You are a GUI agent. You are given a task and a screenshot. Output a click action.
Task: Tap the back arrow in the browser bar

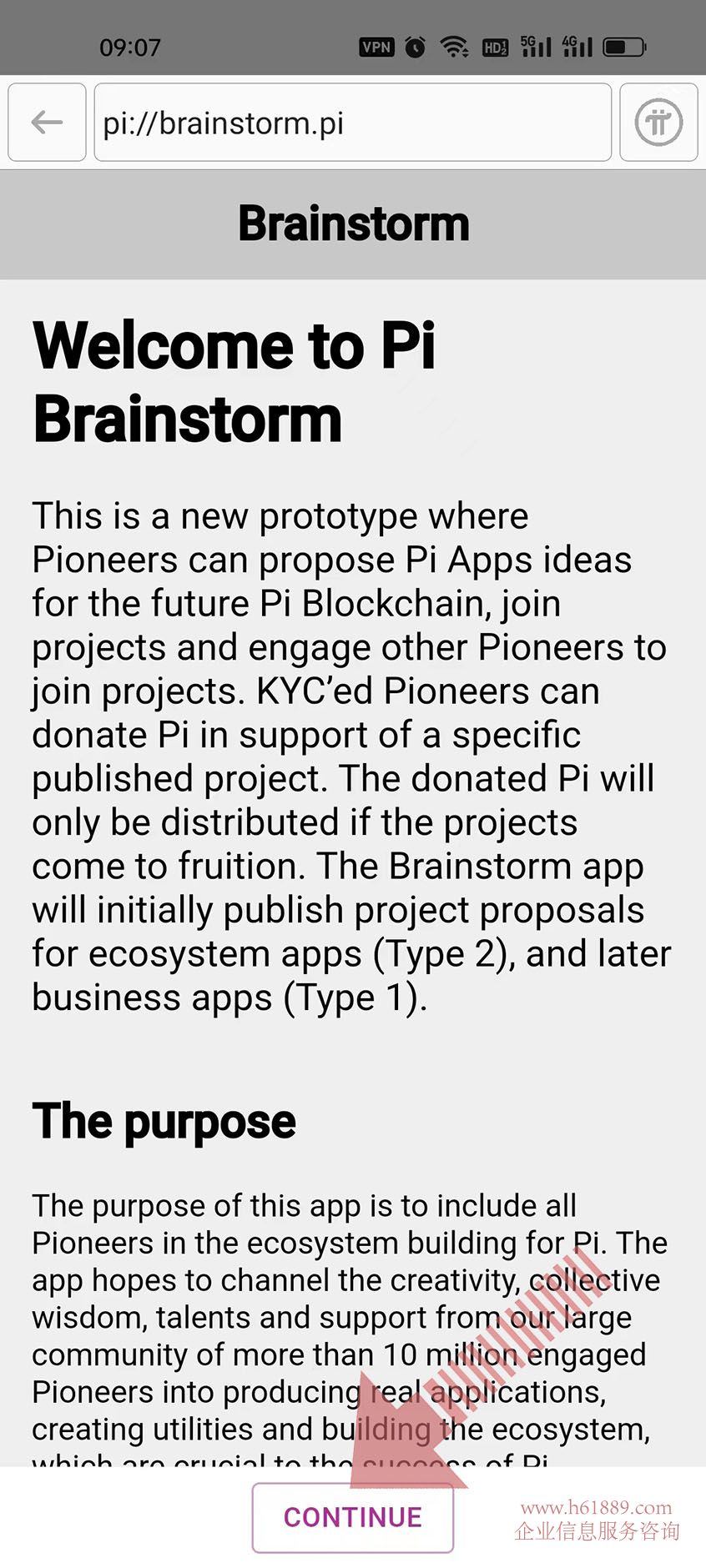(47, 123)
